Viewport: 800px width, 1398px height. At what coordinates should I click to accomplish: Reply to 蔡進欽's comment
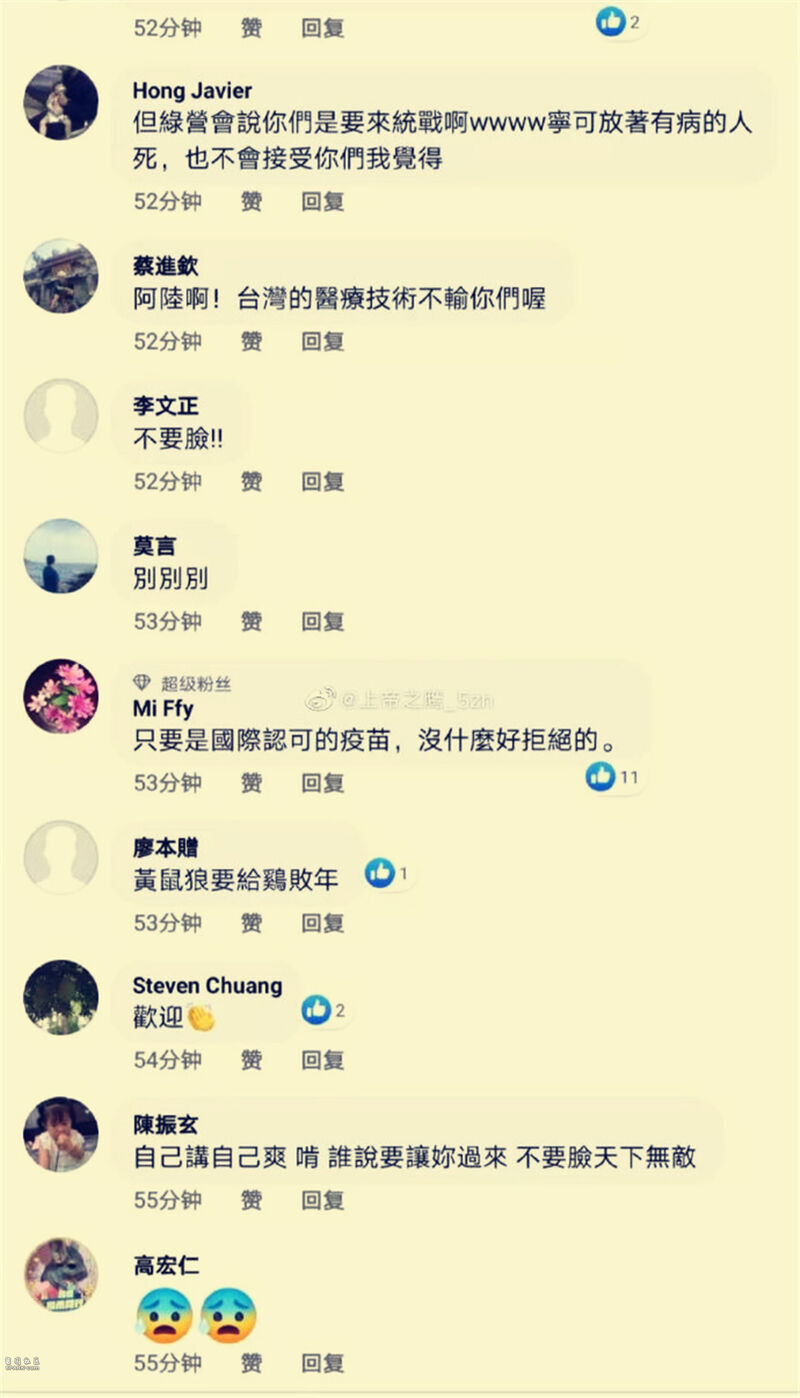pyautogui.click(x=323, y=342)
